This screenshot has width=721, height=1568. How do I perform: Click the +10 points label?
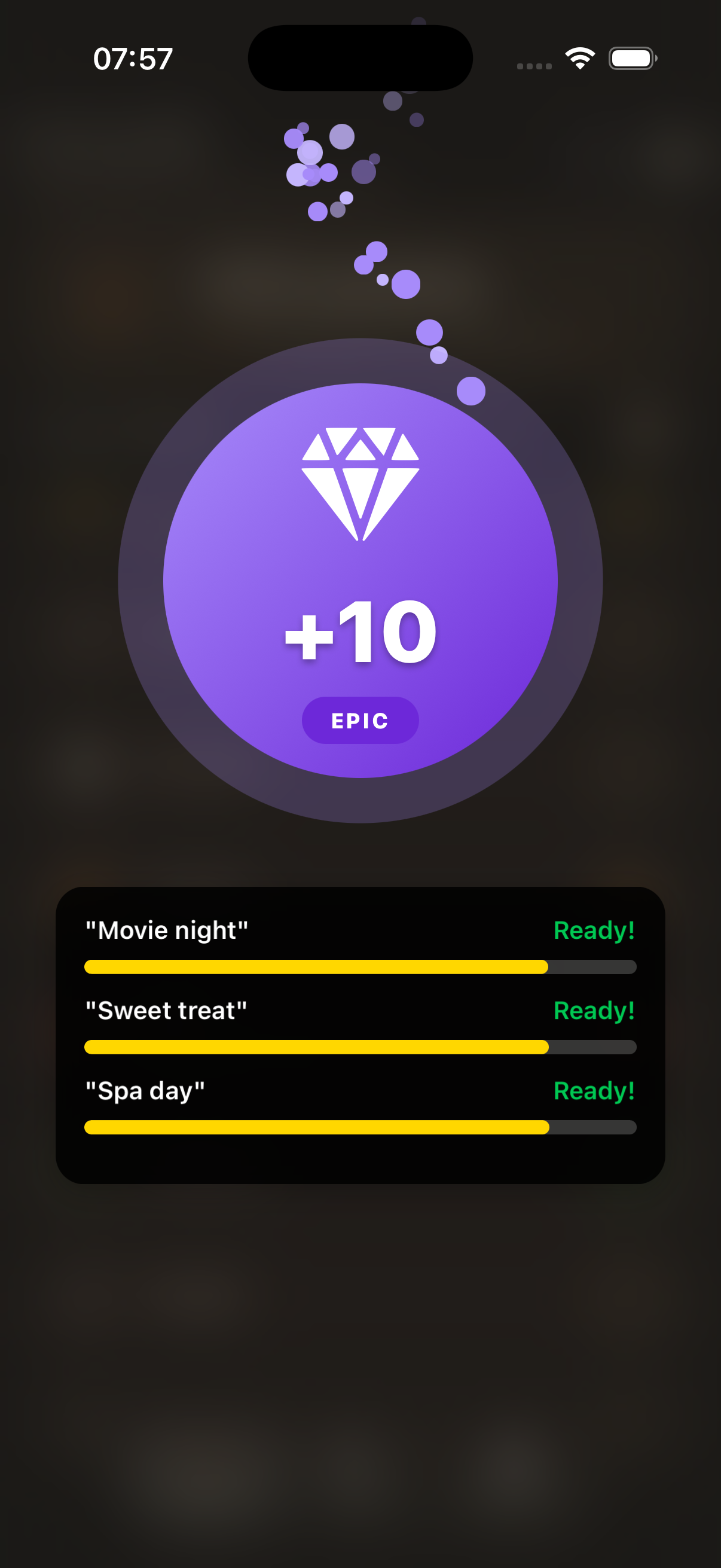click(x=360, y=634)
